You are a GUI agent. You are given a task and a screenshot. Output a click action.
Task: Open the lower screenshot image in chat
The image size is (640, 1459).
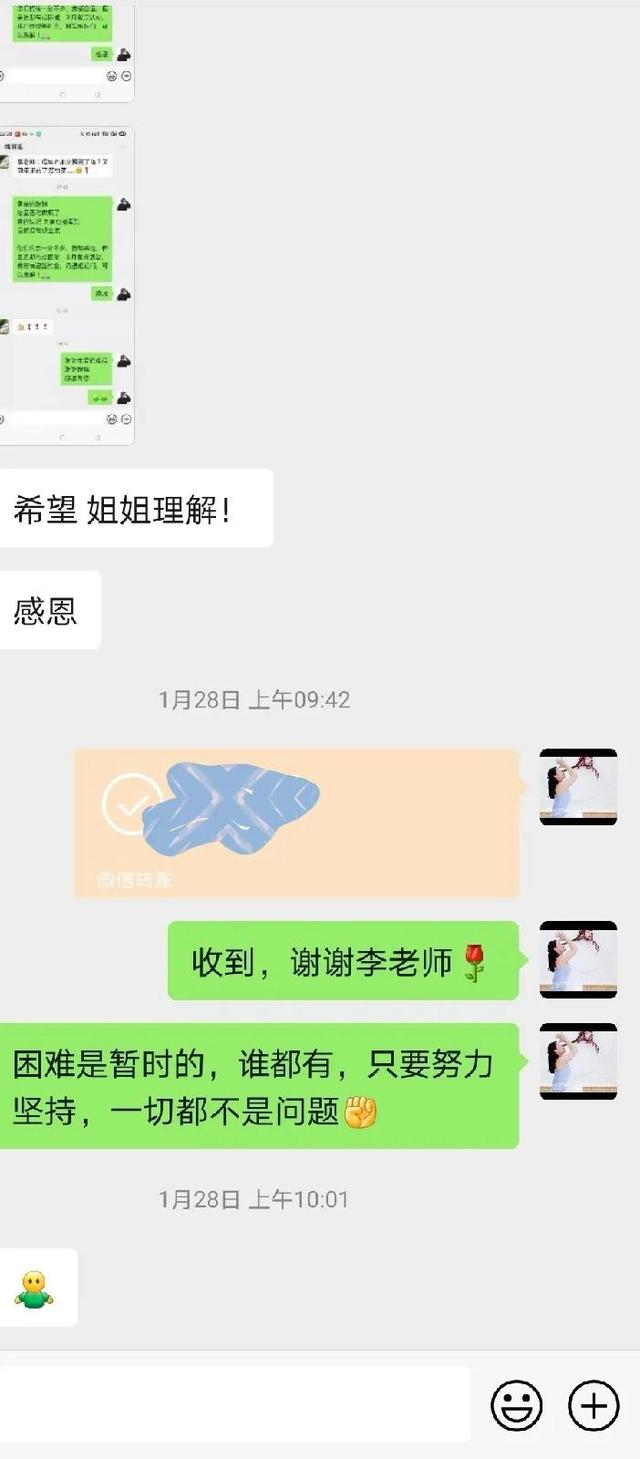66,286
